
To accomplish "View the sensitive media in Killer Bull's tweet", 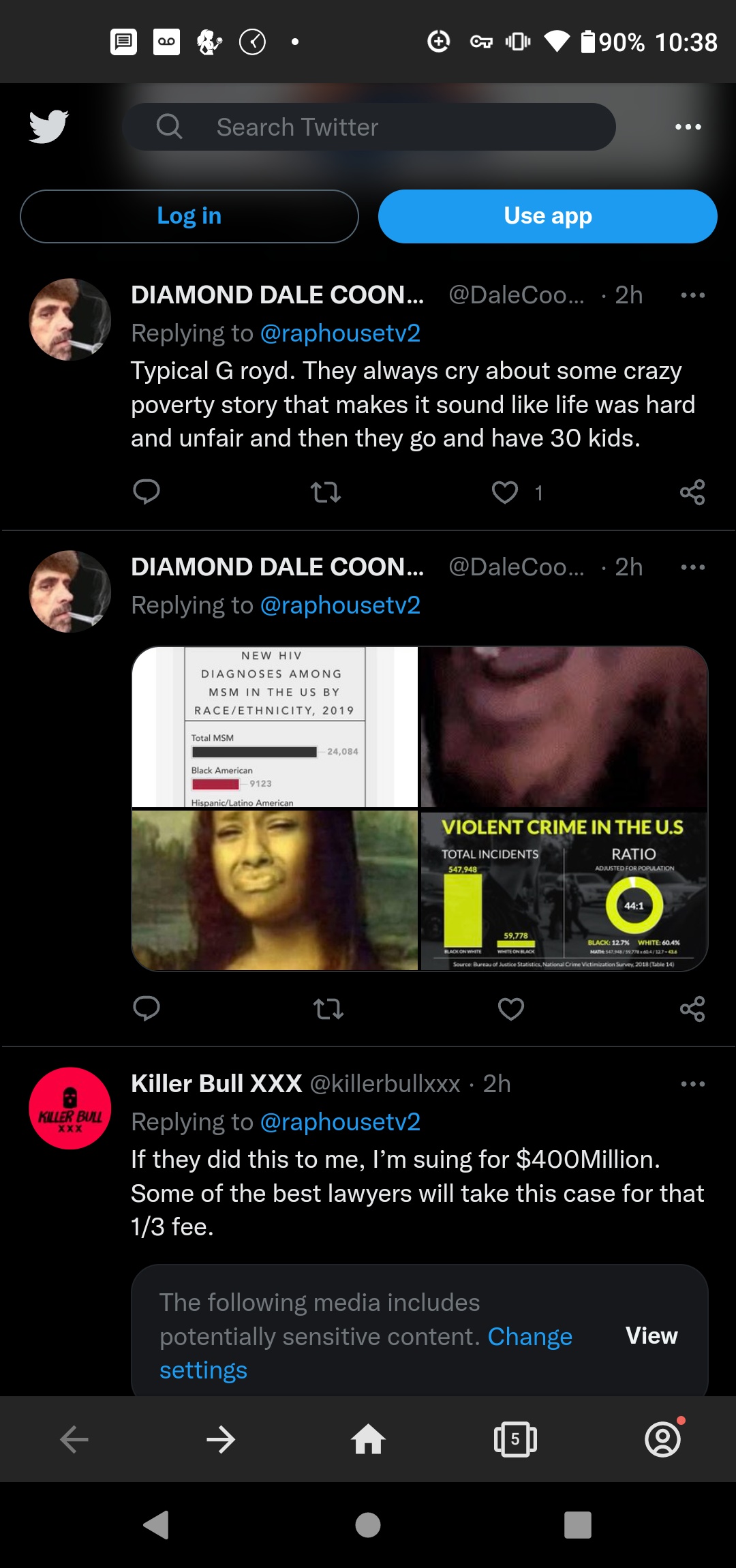I will 651,1336.
